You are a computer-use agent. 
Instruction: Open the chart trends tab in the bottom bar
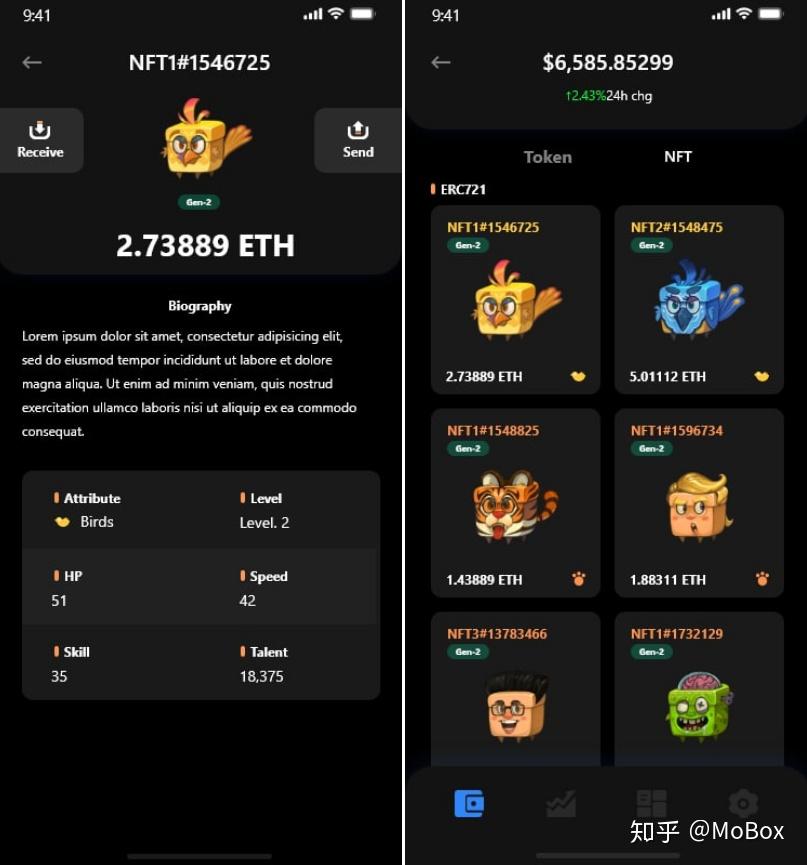pyautogui.click(x=561, y=803)
